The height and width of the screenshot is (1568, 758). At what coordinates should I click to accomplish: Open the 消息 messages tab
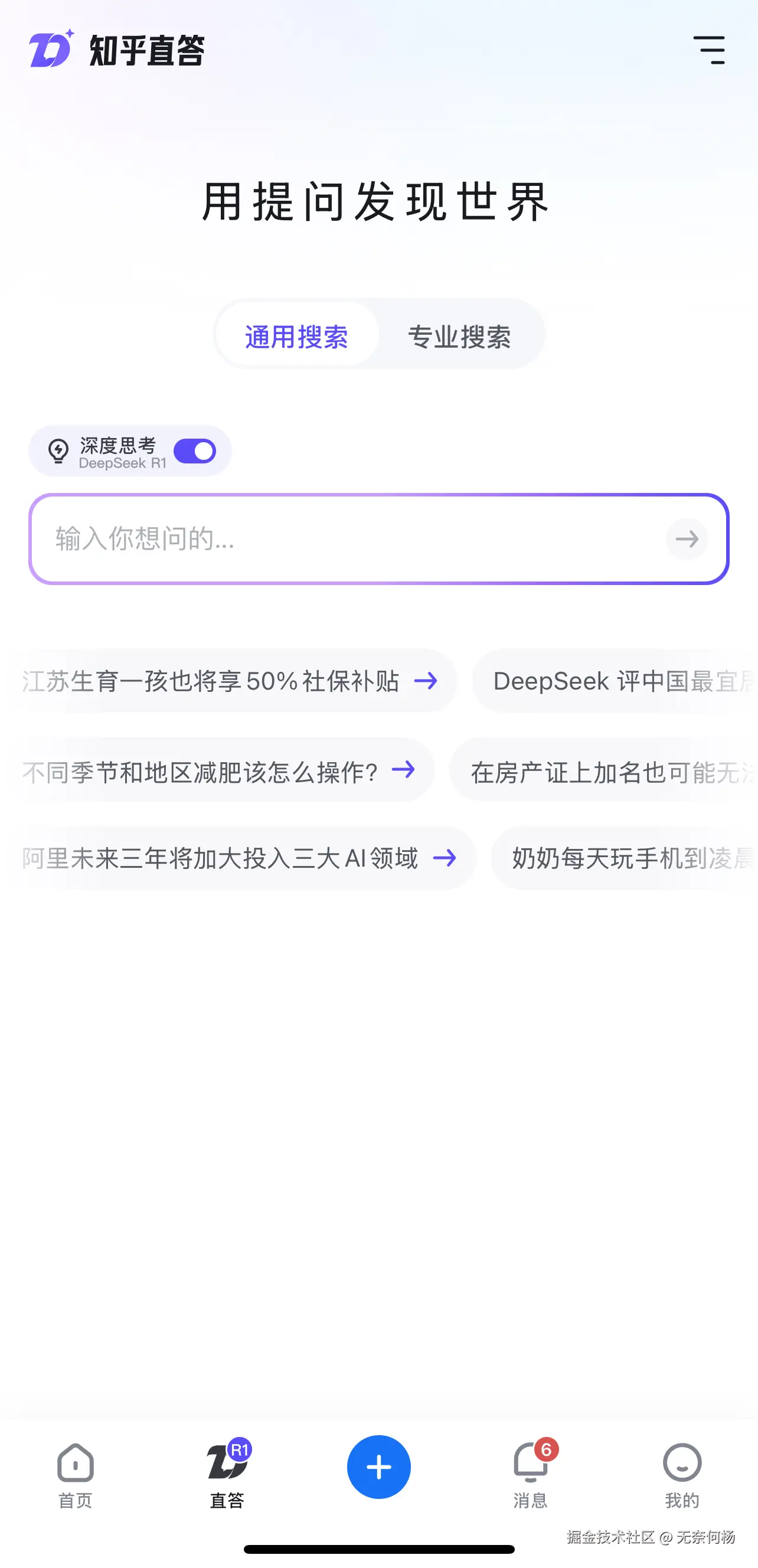point(530,1475)
